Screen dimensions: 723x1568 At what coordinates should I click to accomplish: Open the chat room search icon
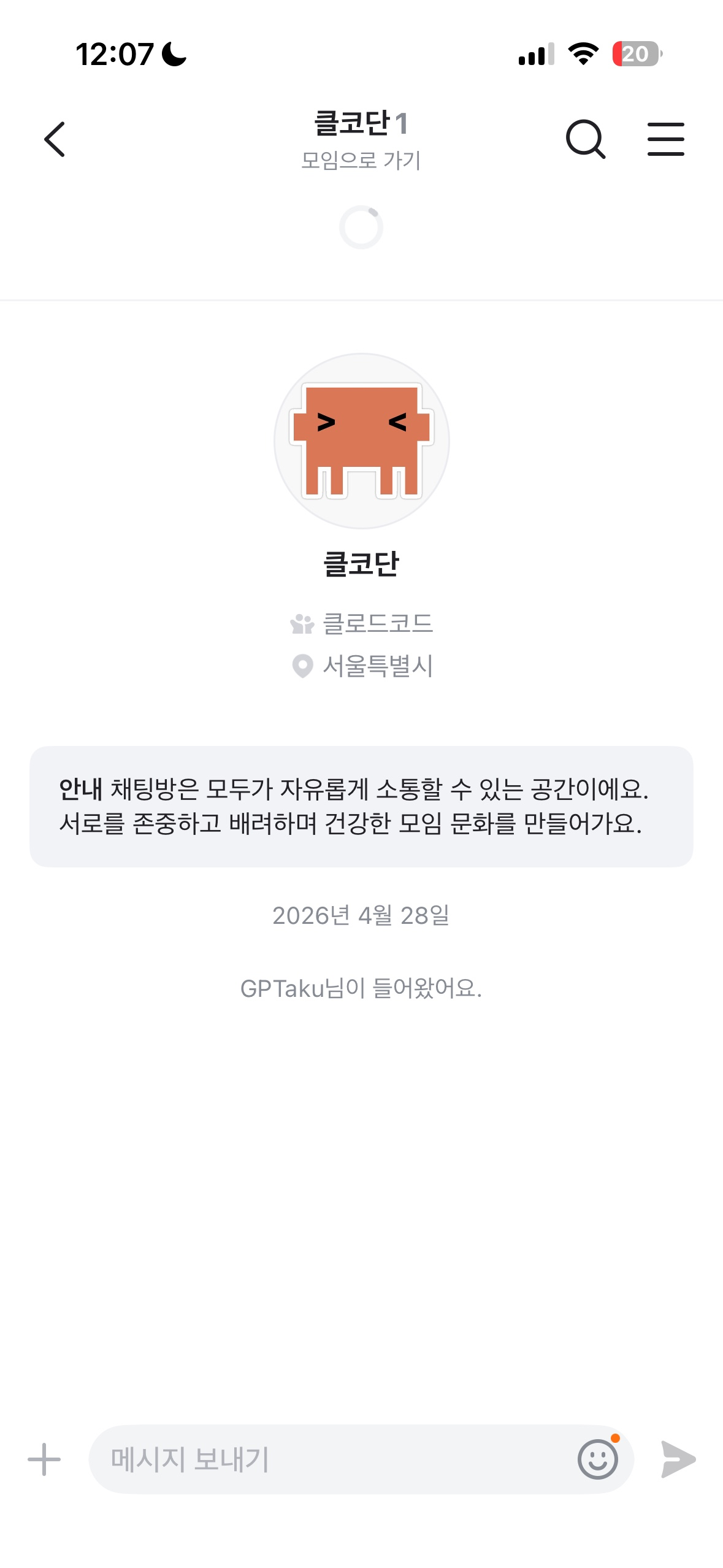point(586,139)
